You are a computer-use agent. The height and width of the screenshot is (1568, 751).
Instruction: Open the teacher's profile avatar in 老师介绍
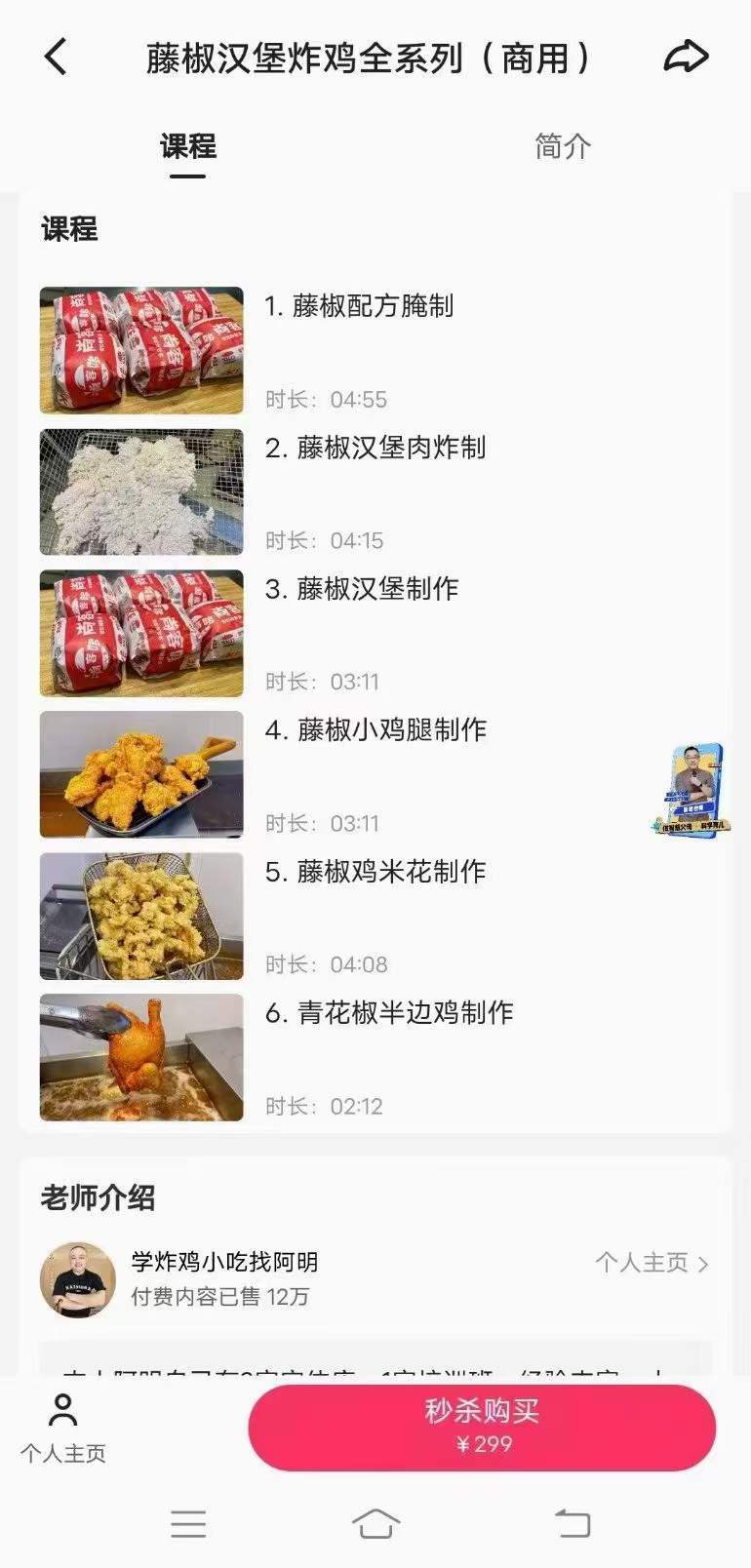coord(77,1278)
